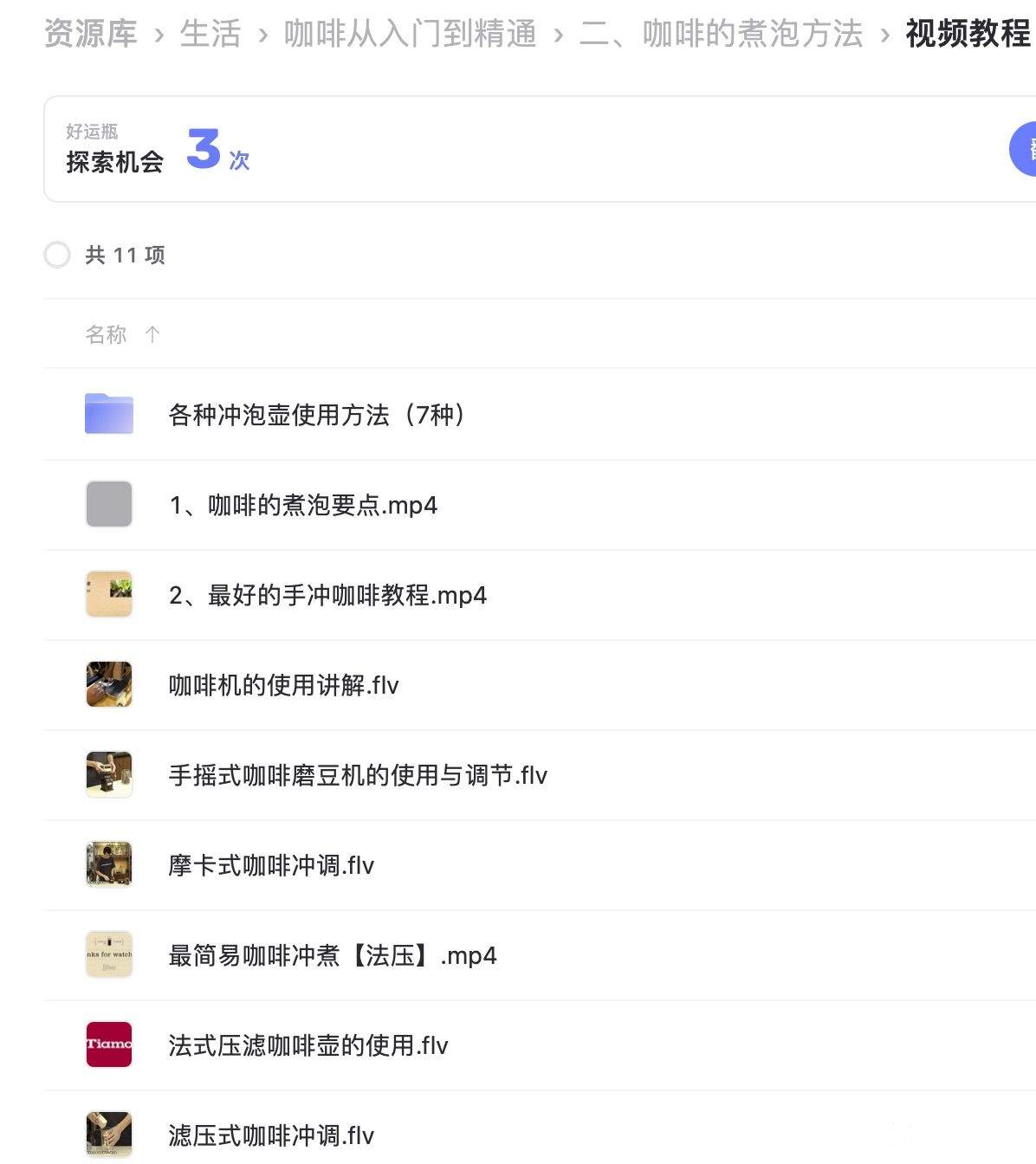Select all 11 items
Image resolution: width=1036 pixels, height=1164 pixels.
coord(57,255)
